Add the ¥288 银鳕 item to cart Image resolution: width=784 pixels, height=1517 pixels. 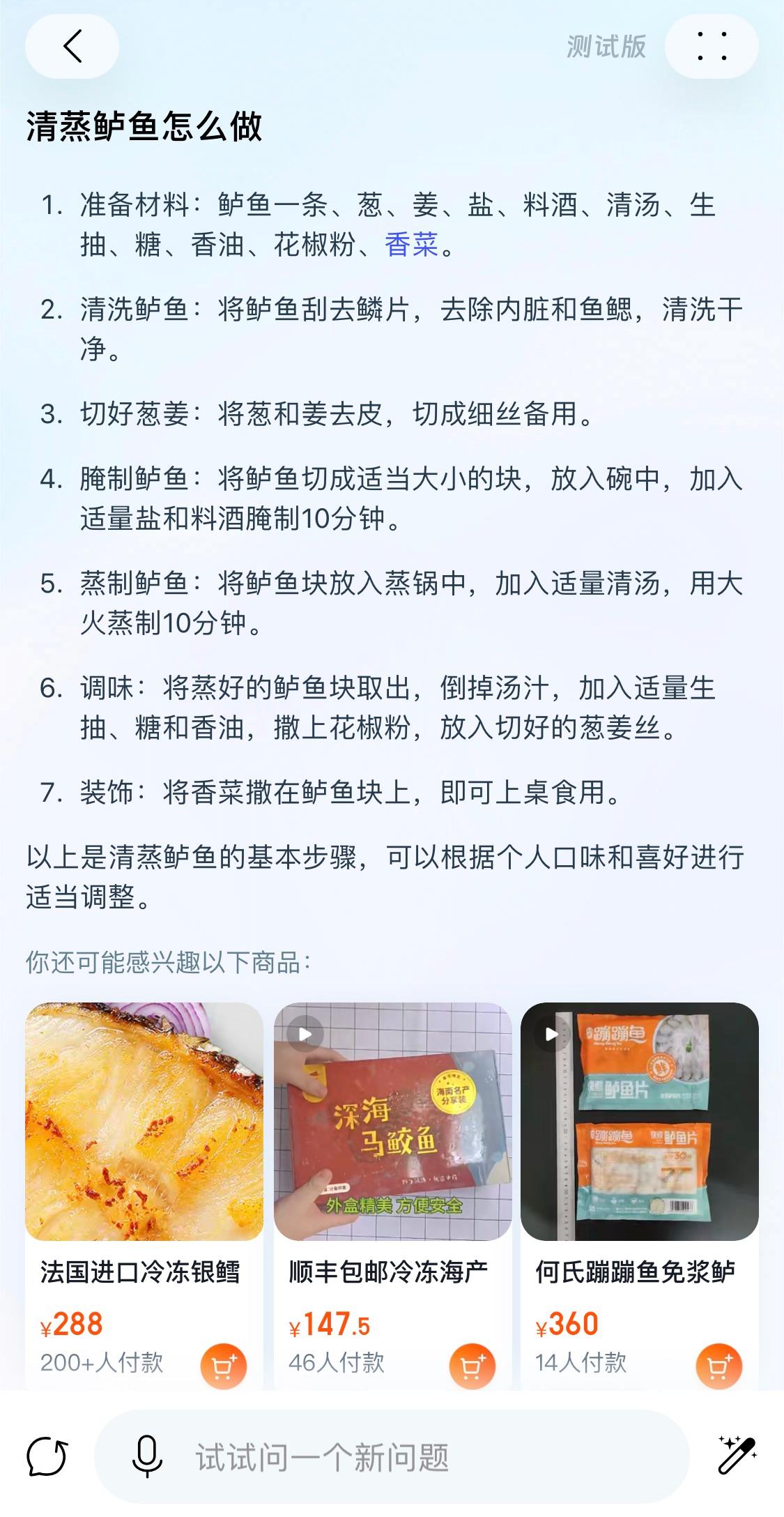224,1367
